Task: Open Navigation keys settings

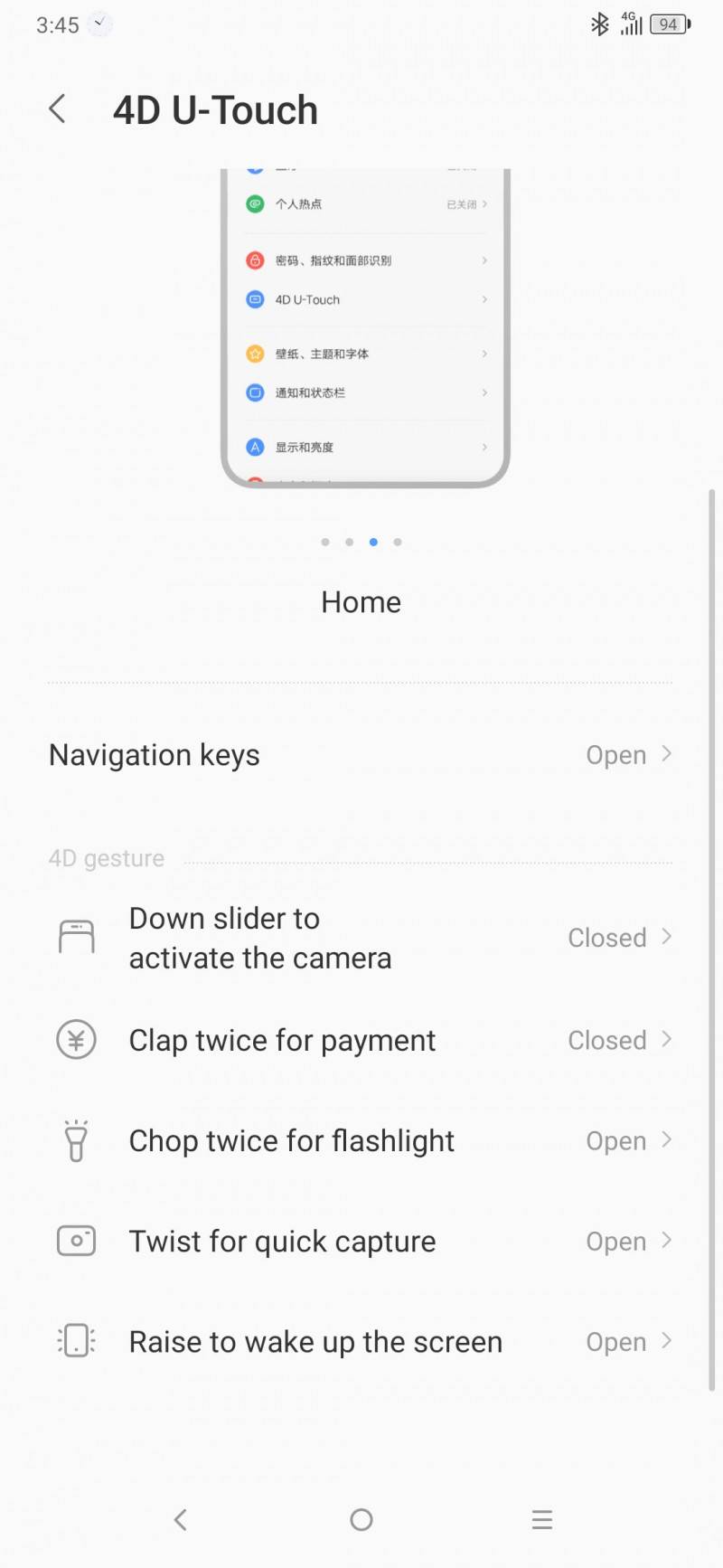Action: 361,755
